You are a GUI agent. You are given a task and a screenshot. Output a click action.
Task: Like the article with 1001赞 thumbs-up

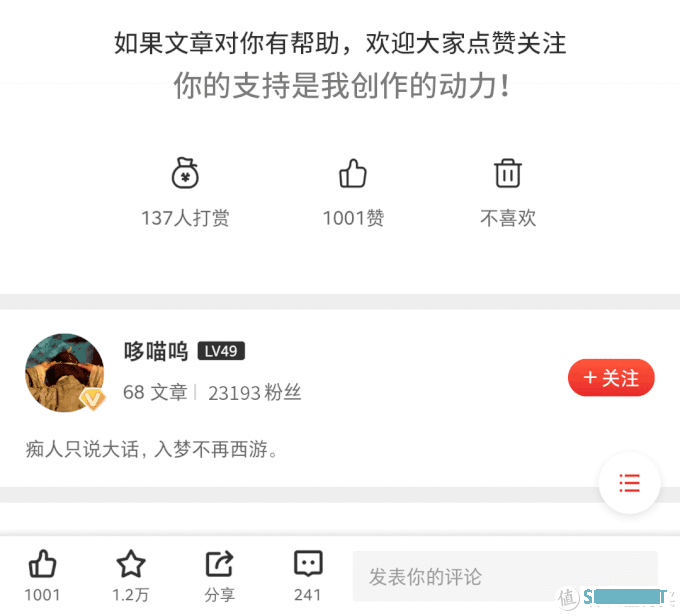(x=353, y=174)
